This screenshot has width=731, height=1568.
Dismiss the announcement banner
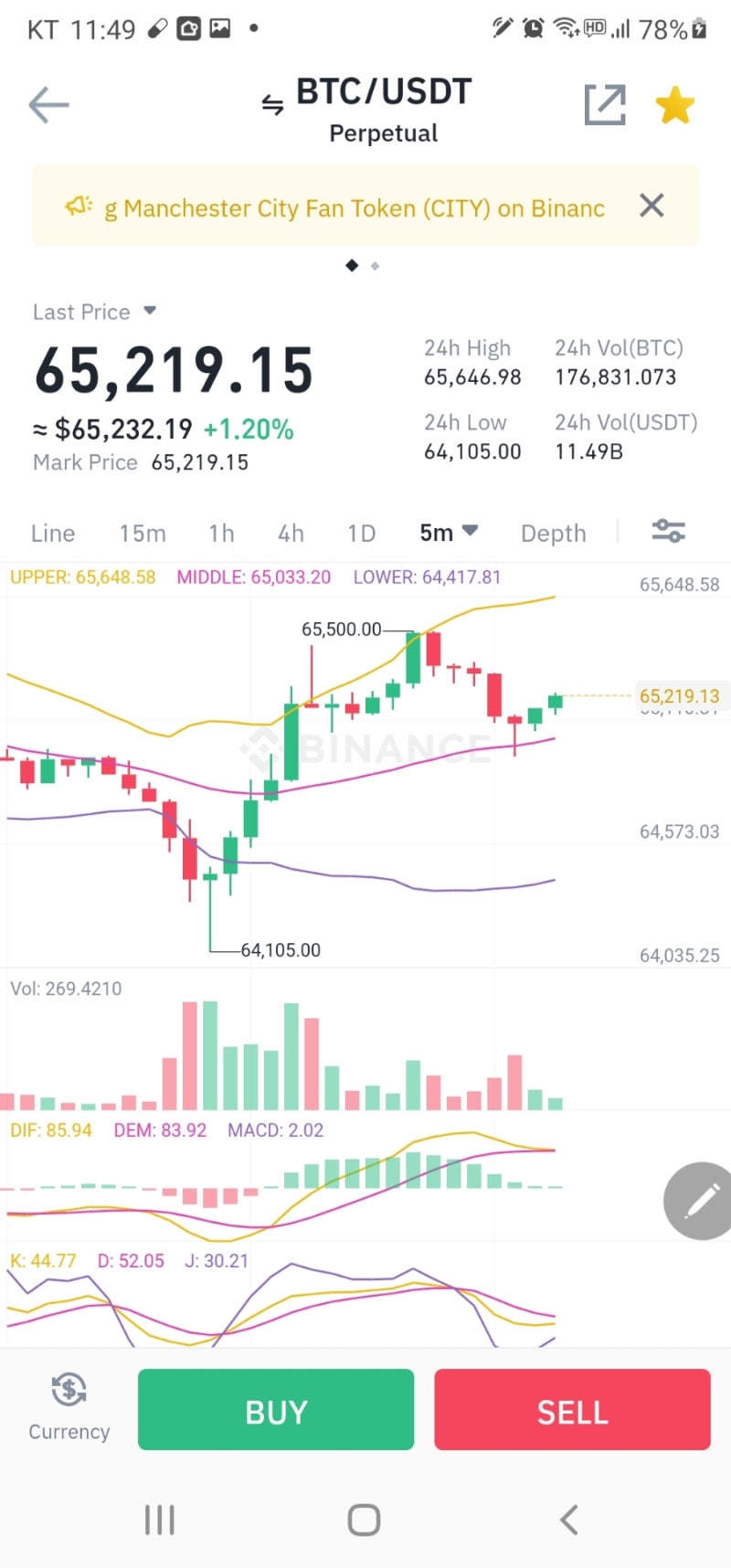pos(652,206)
